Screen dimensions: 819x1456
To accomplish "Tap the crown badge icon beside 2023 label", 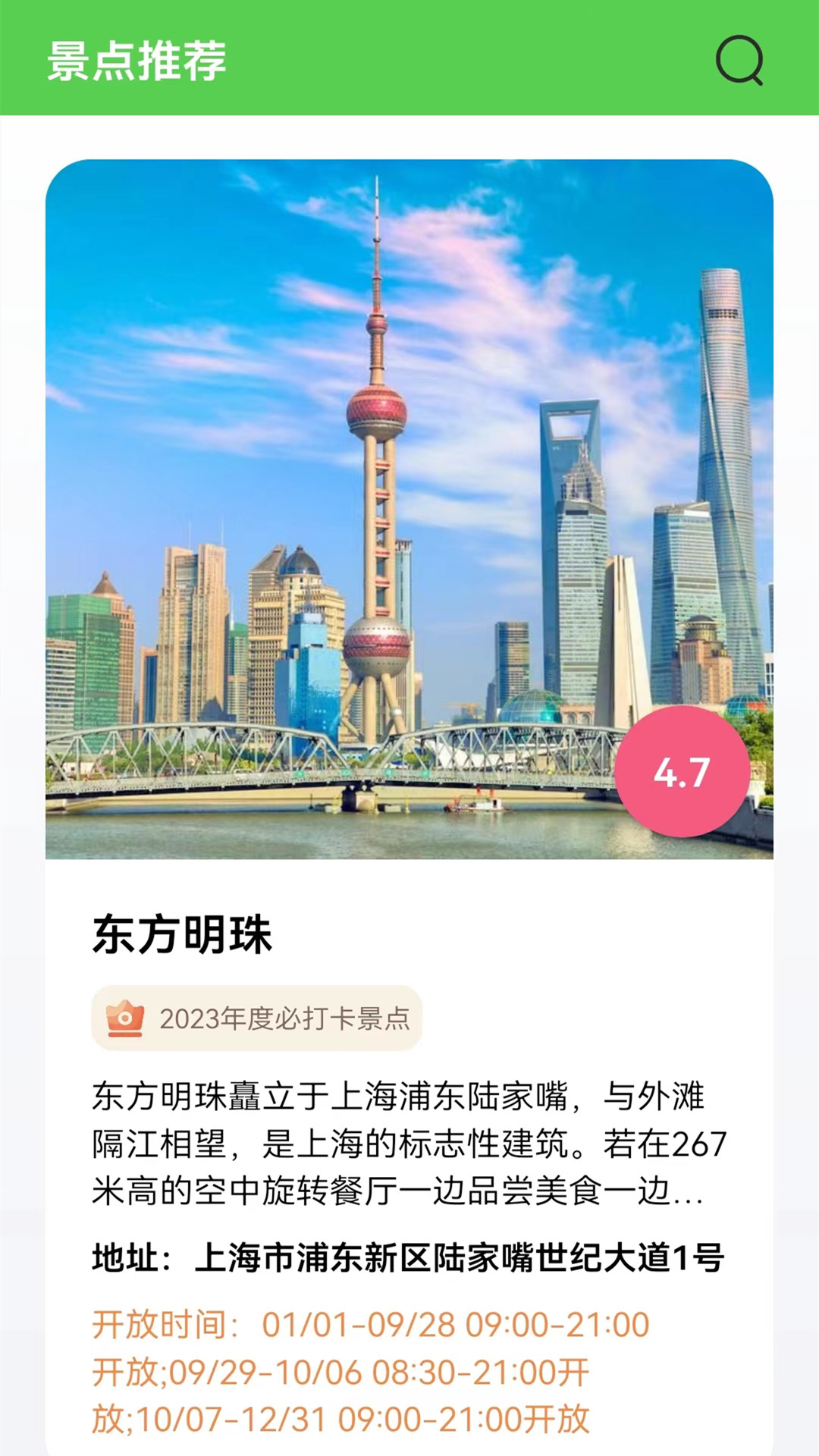I will click(127, 1020).
